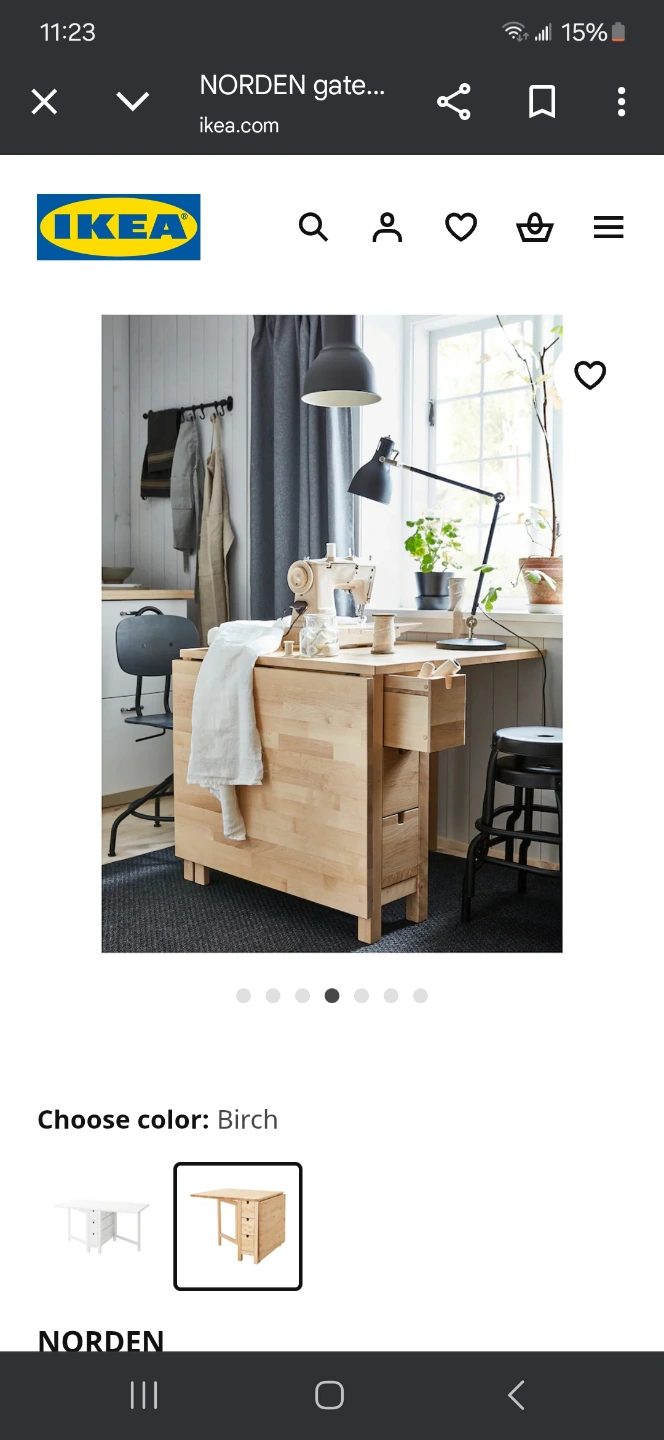Select the birch color option
The image size is (664, 1440).
click(x=238, y=1226)
